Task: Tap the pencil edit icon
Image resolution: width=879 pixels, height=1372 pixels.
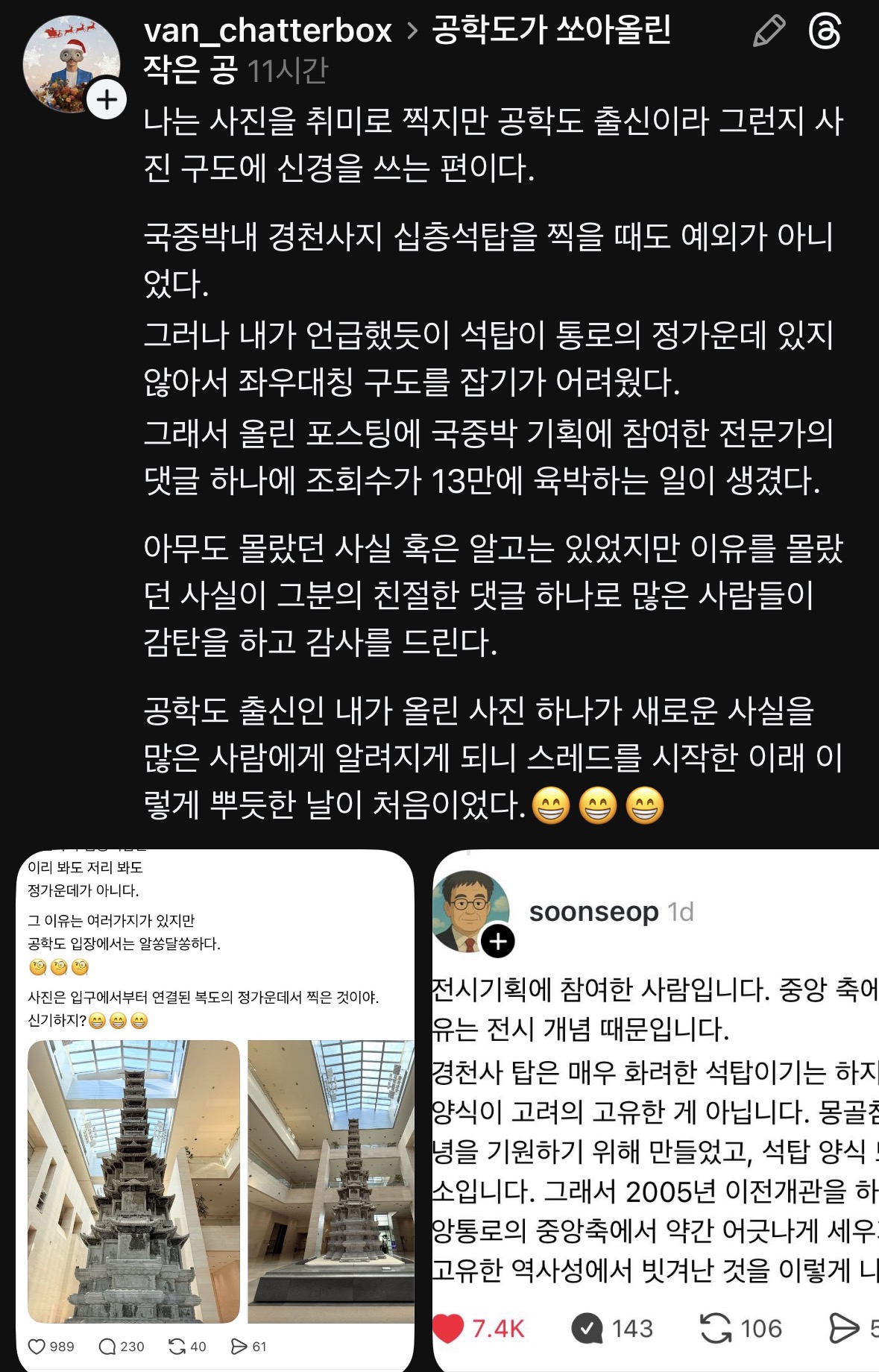Action: tap(769, 31)
